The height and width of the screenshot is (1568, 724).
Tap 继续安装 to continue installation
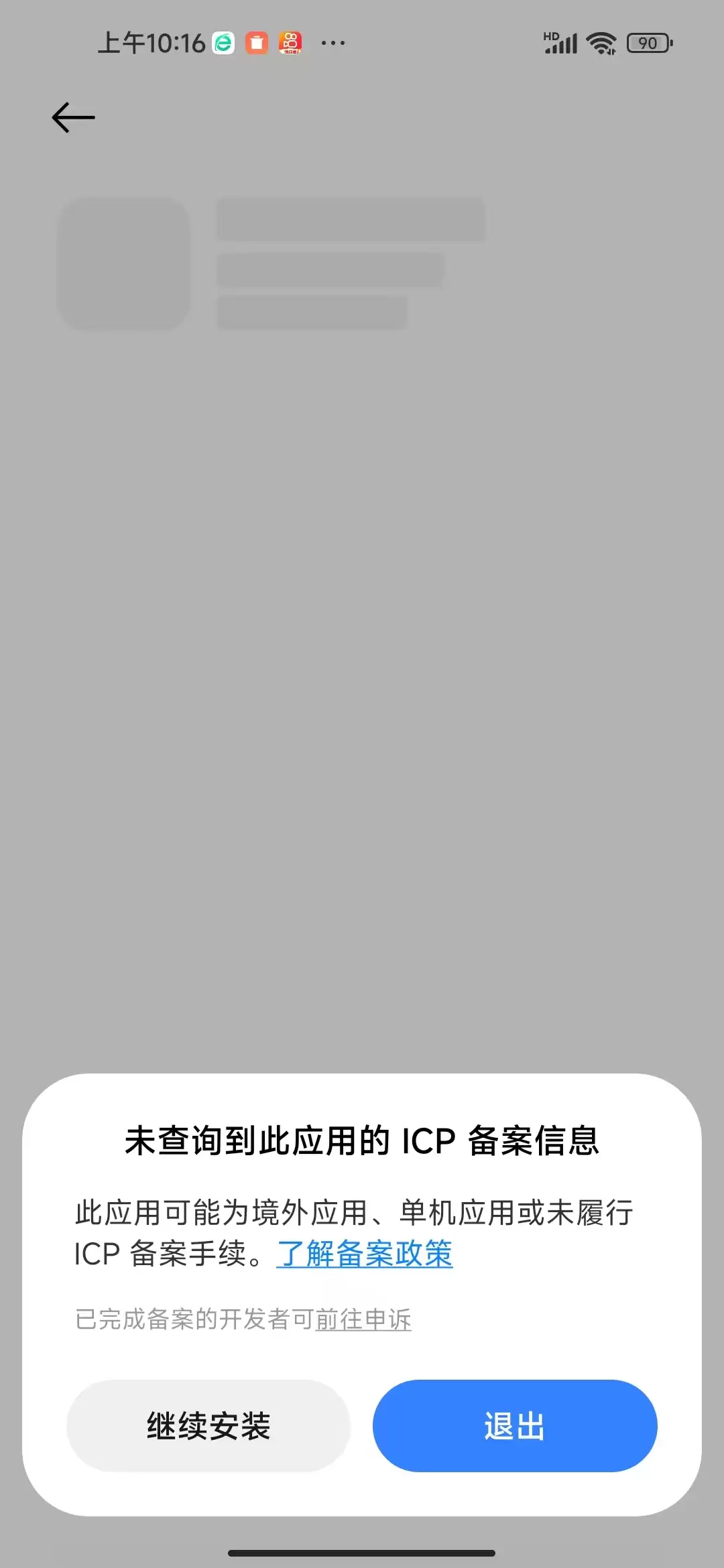pos(208,1426)
